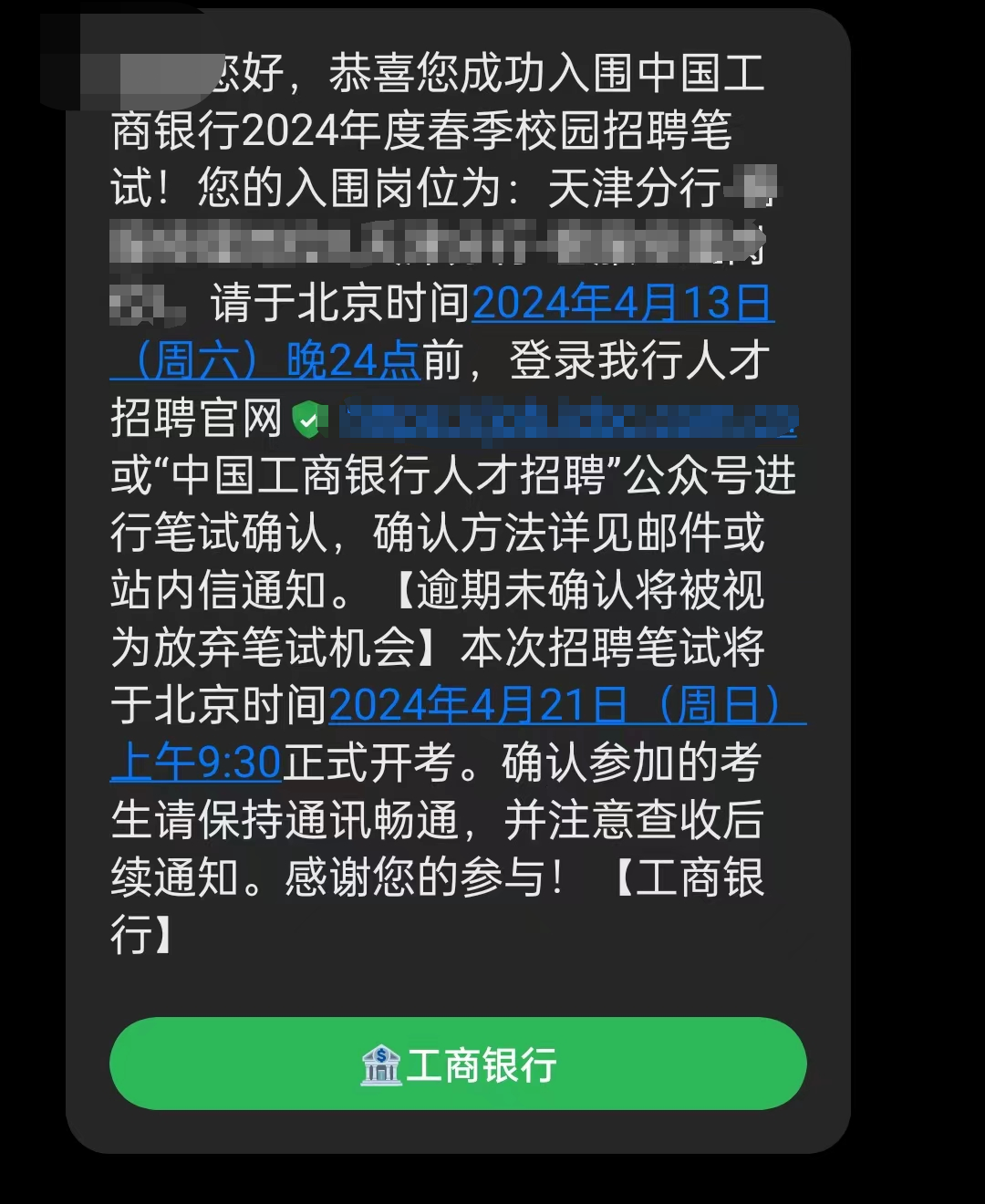Viewport: 985px width, 1204px height.
Task: Open the 2024年4月21日 上午9:30 exam time link
Action: point(565,705)
